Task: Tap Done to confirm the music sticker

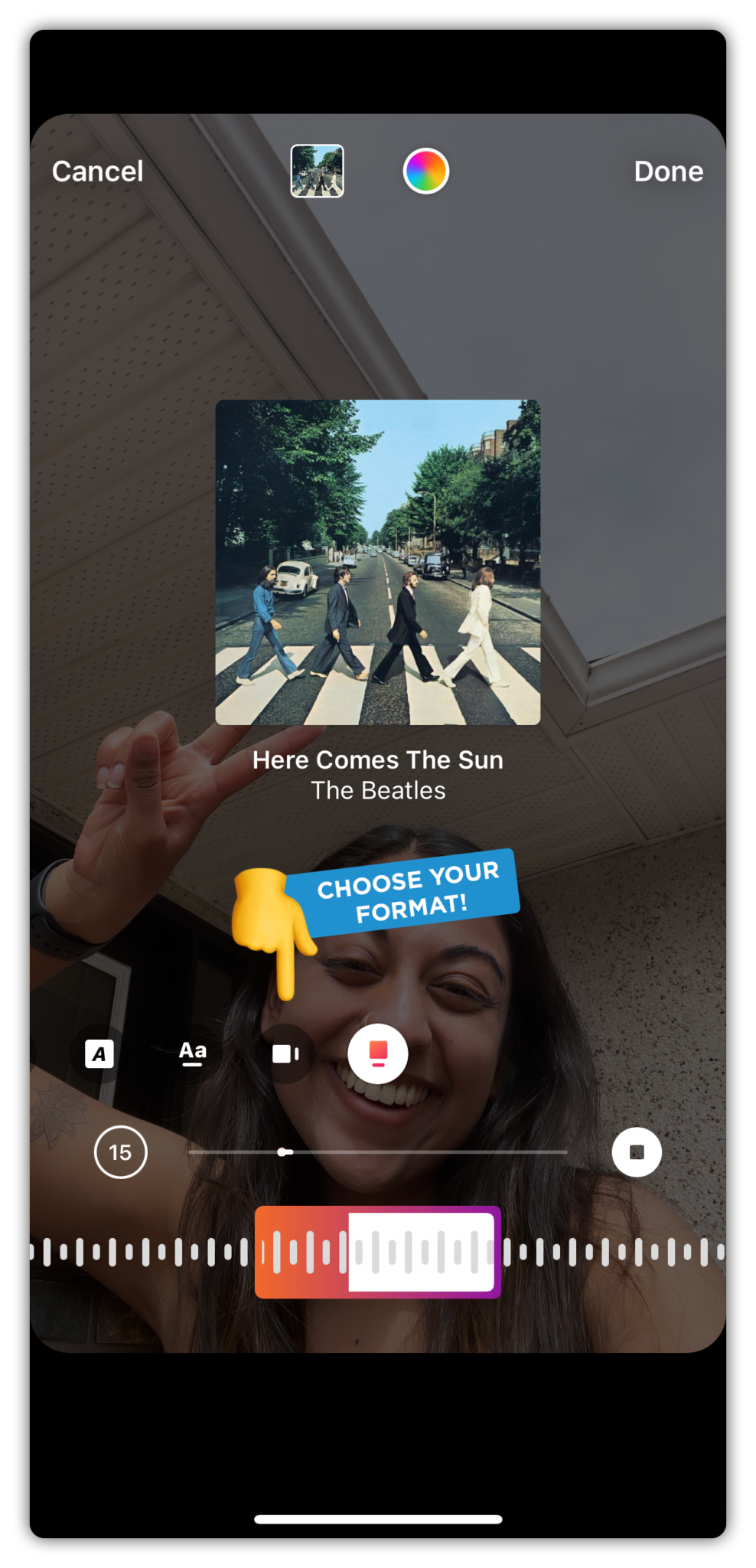Action: (668, 171)
